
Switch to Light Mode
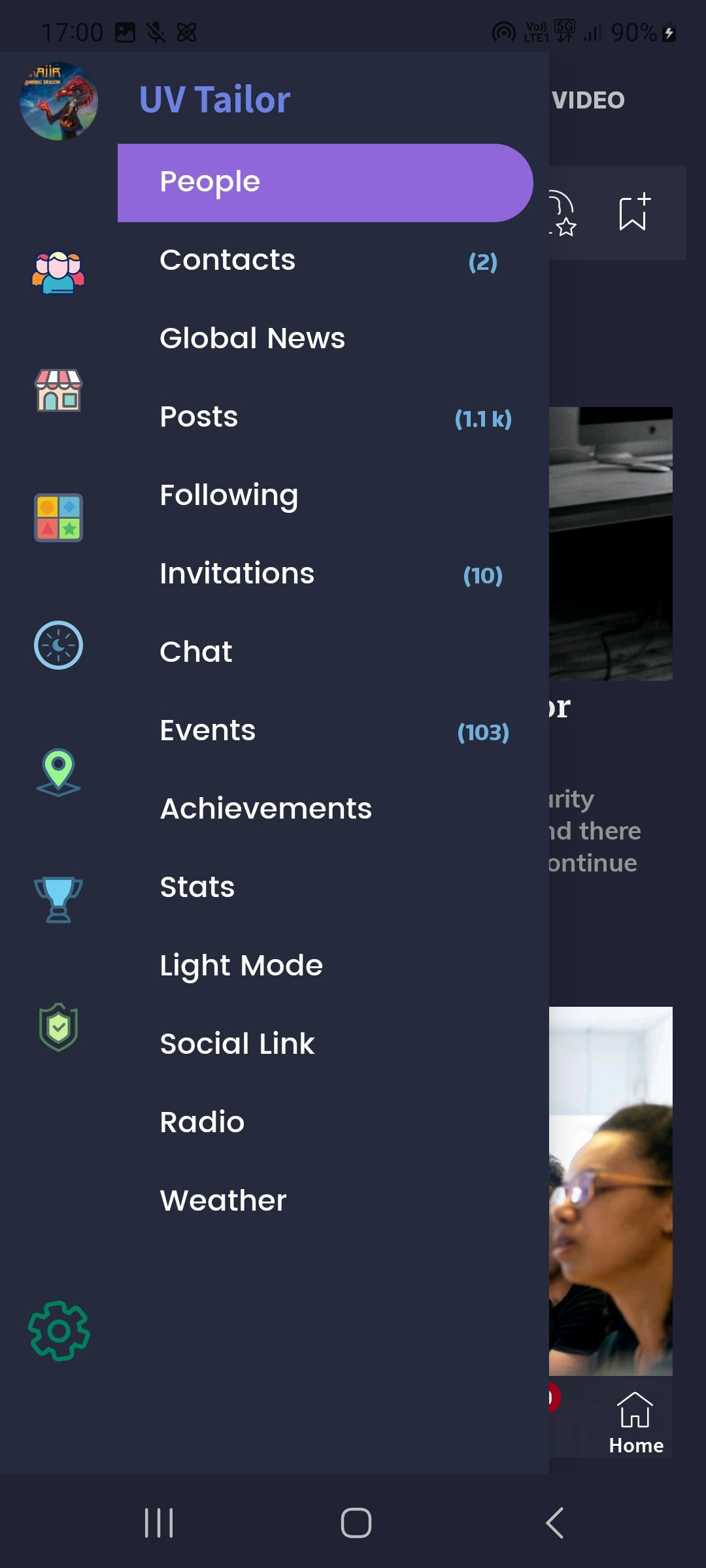click(241, 966)
